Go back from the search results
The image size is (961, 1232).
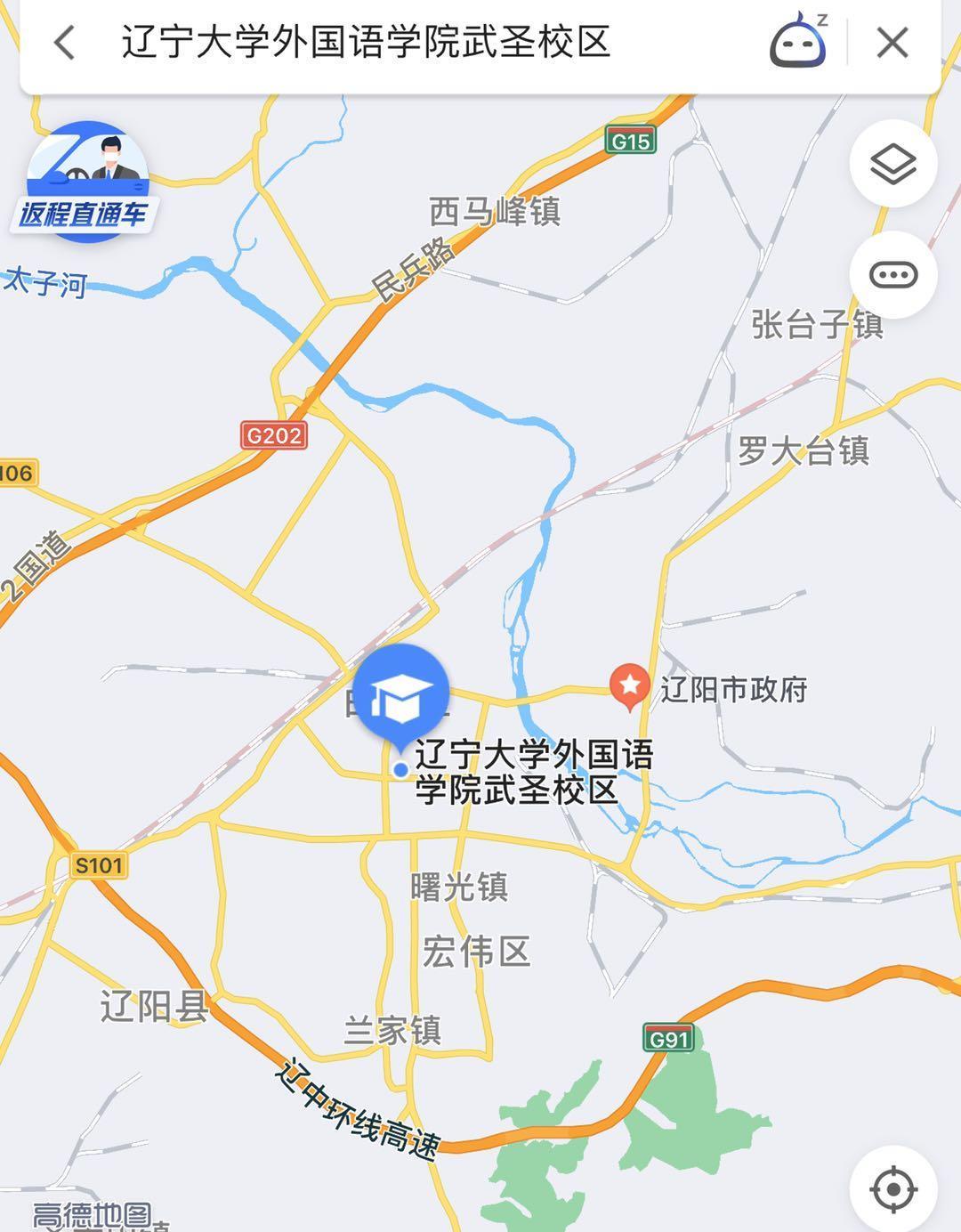click(x=64, y=42)
